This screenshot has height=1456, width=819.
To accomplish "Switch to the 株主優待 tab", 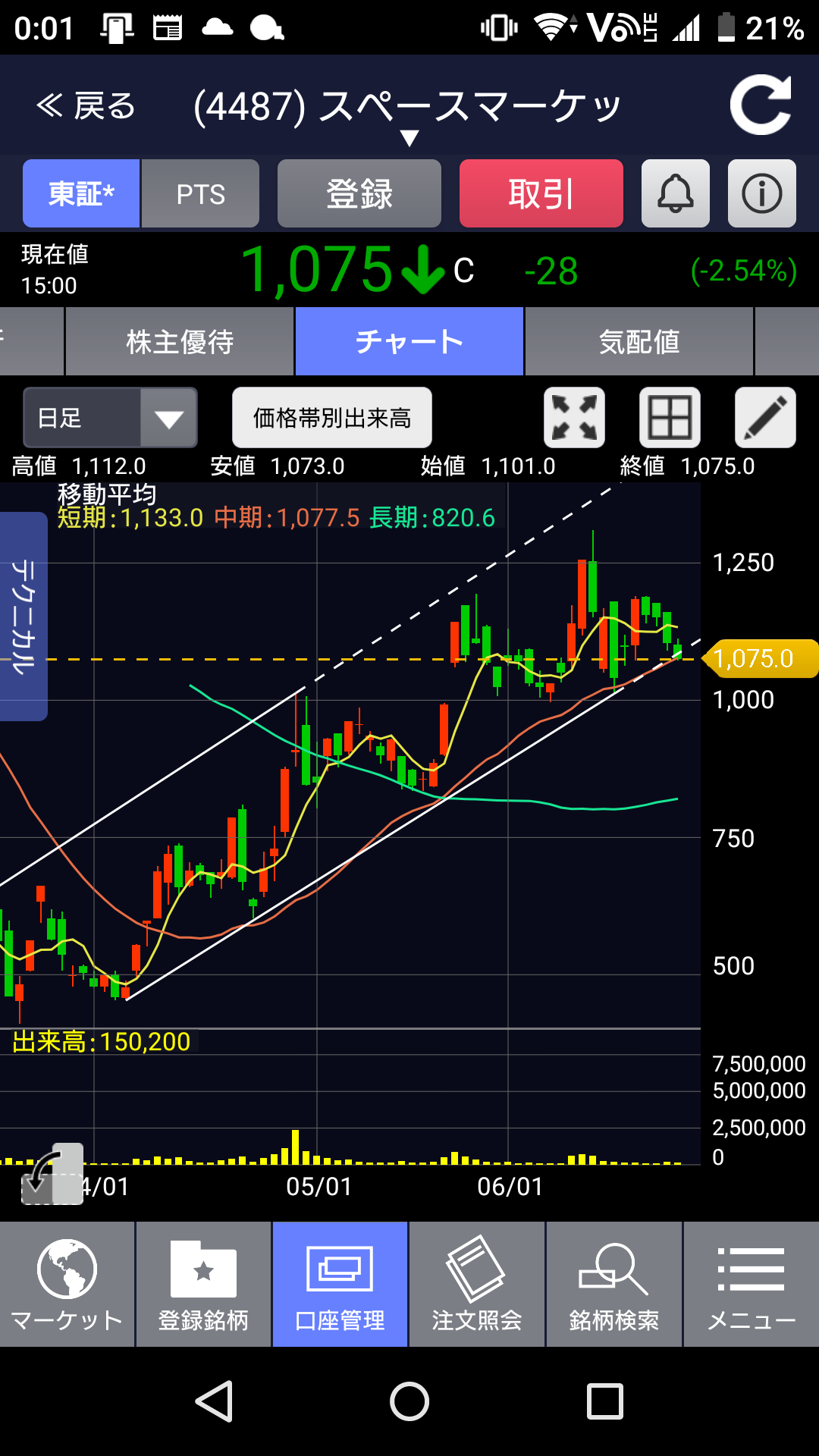I will (180, 342).
